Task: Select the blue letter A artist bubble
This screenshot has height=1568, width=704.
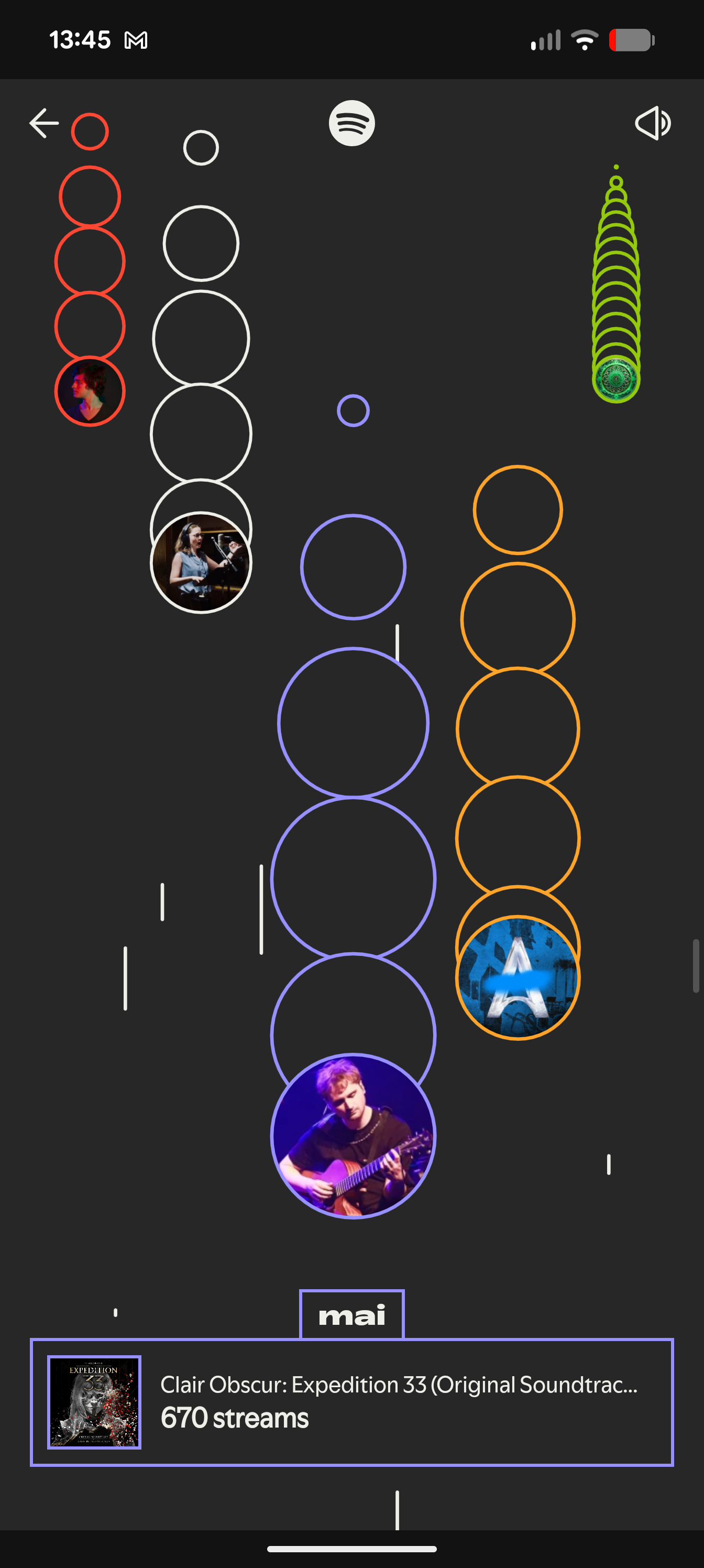Action: coord(518,977)
